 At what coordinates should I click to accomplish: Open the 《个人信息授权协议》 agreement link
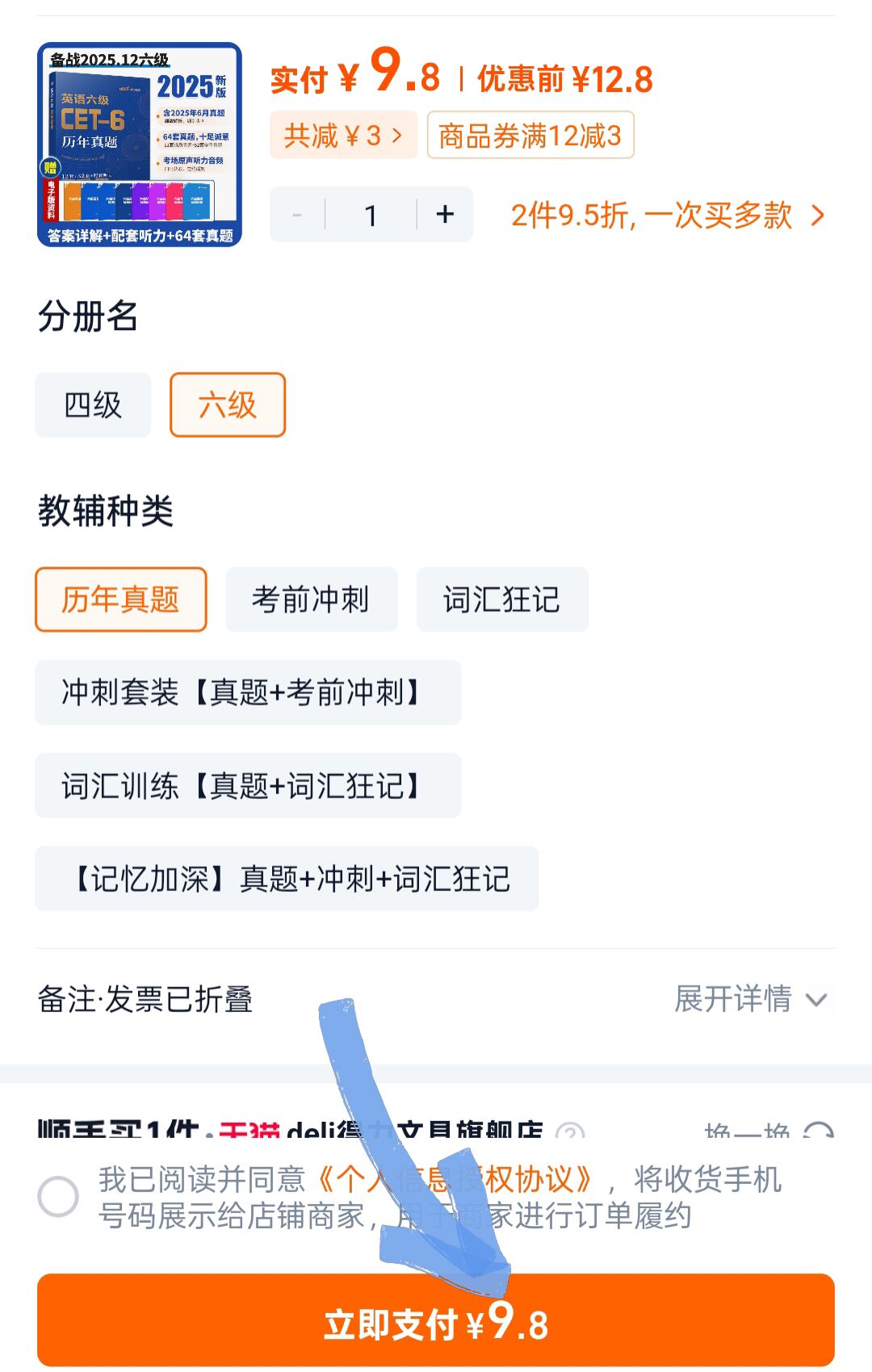[x=456, y=1180]
